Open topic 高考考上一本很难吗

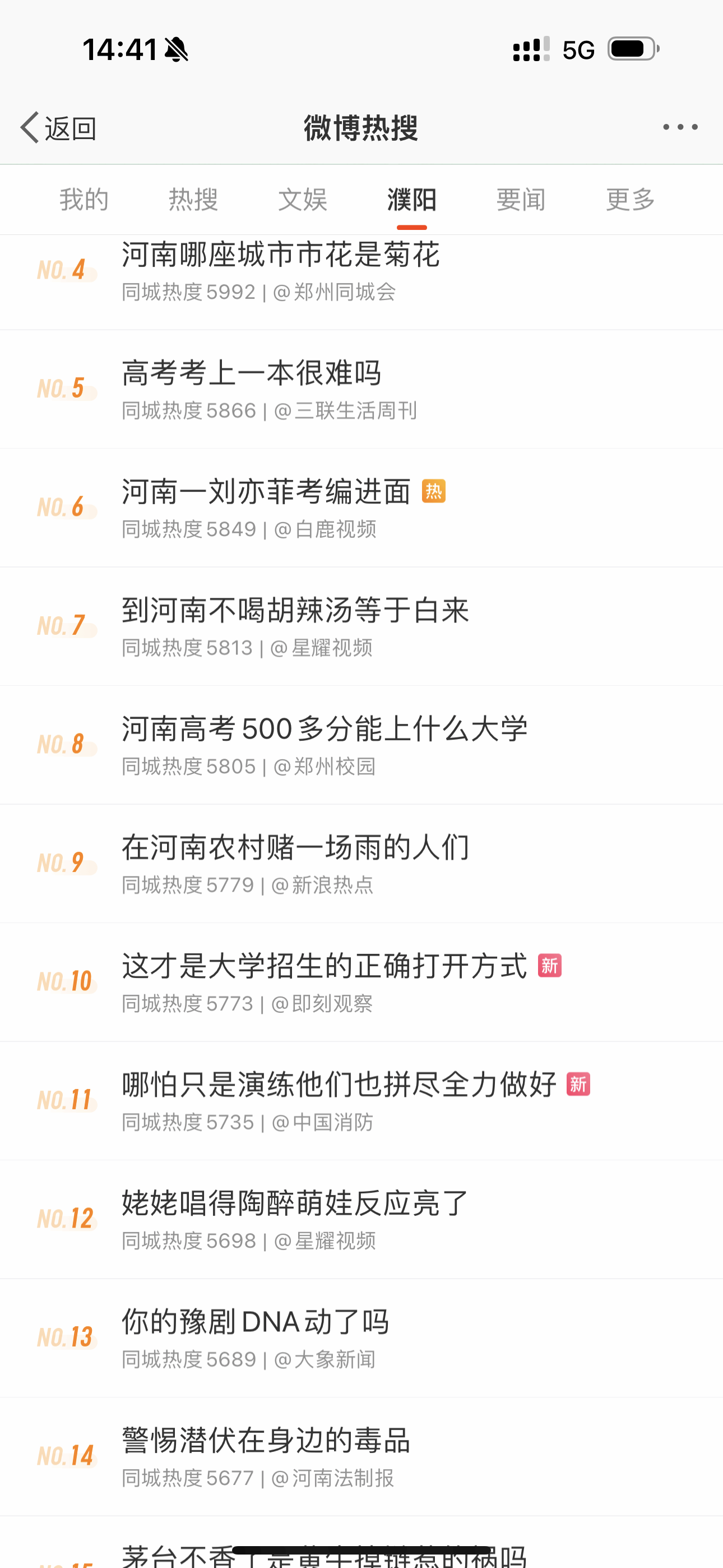[x=361, y=390]
